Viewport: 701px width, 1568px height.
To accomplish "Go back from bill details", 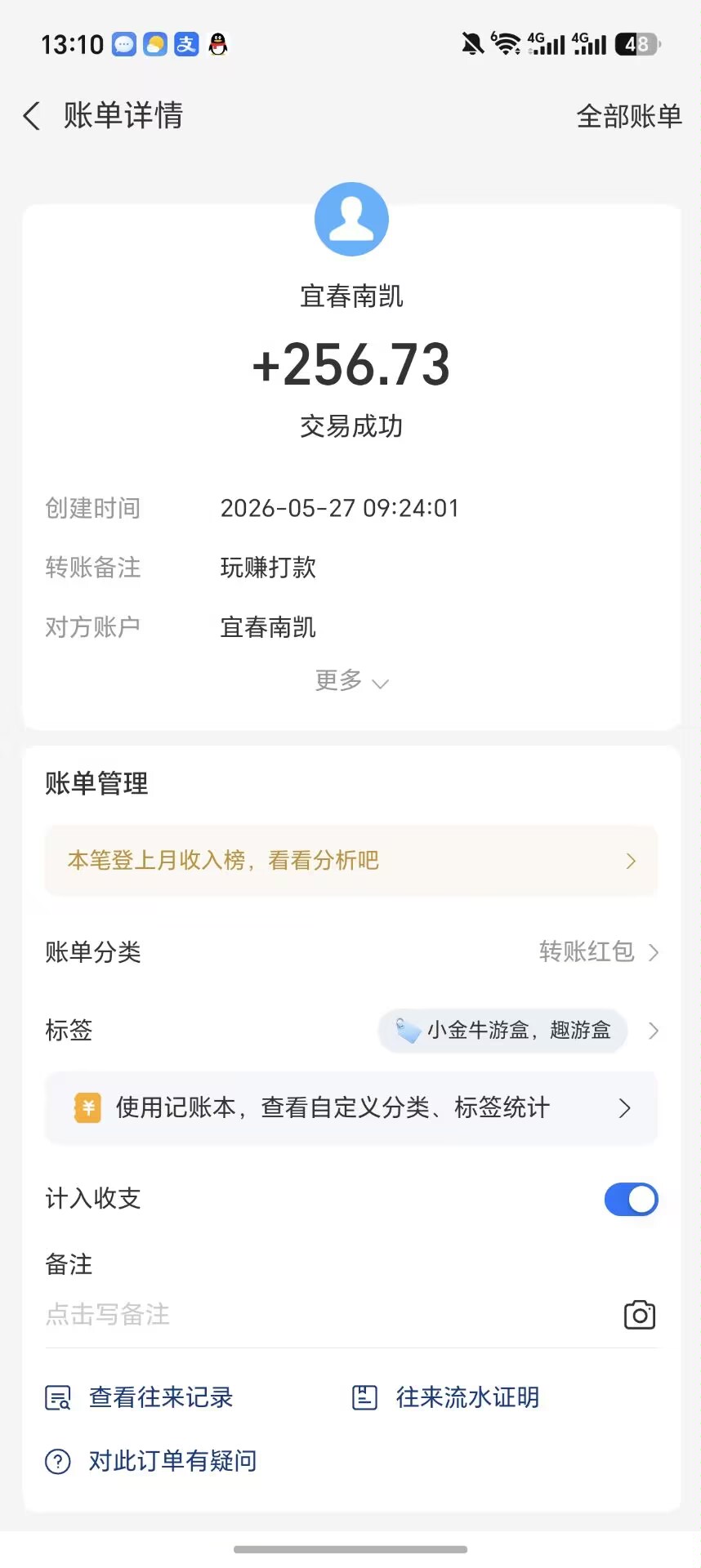I will tap(32, 116).
